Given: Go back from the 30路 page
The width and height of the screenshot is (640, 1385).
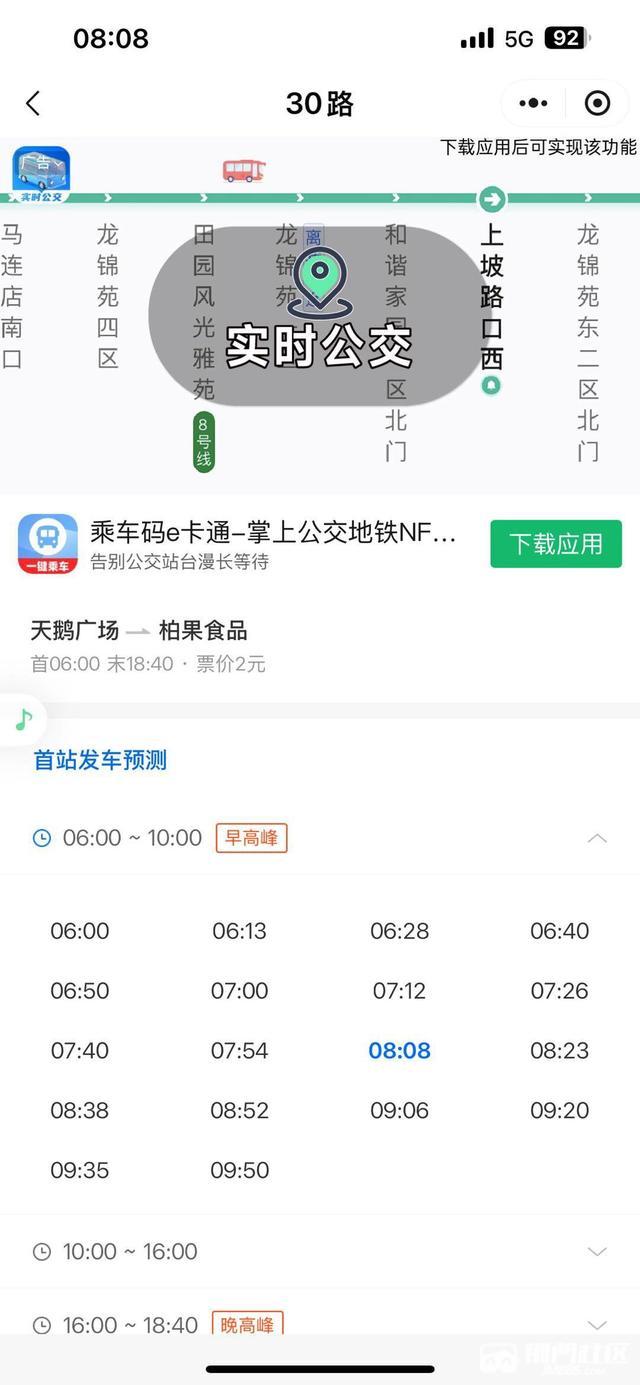Looking at the screenshot, I should pos(33,103).
